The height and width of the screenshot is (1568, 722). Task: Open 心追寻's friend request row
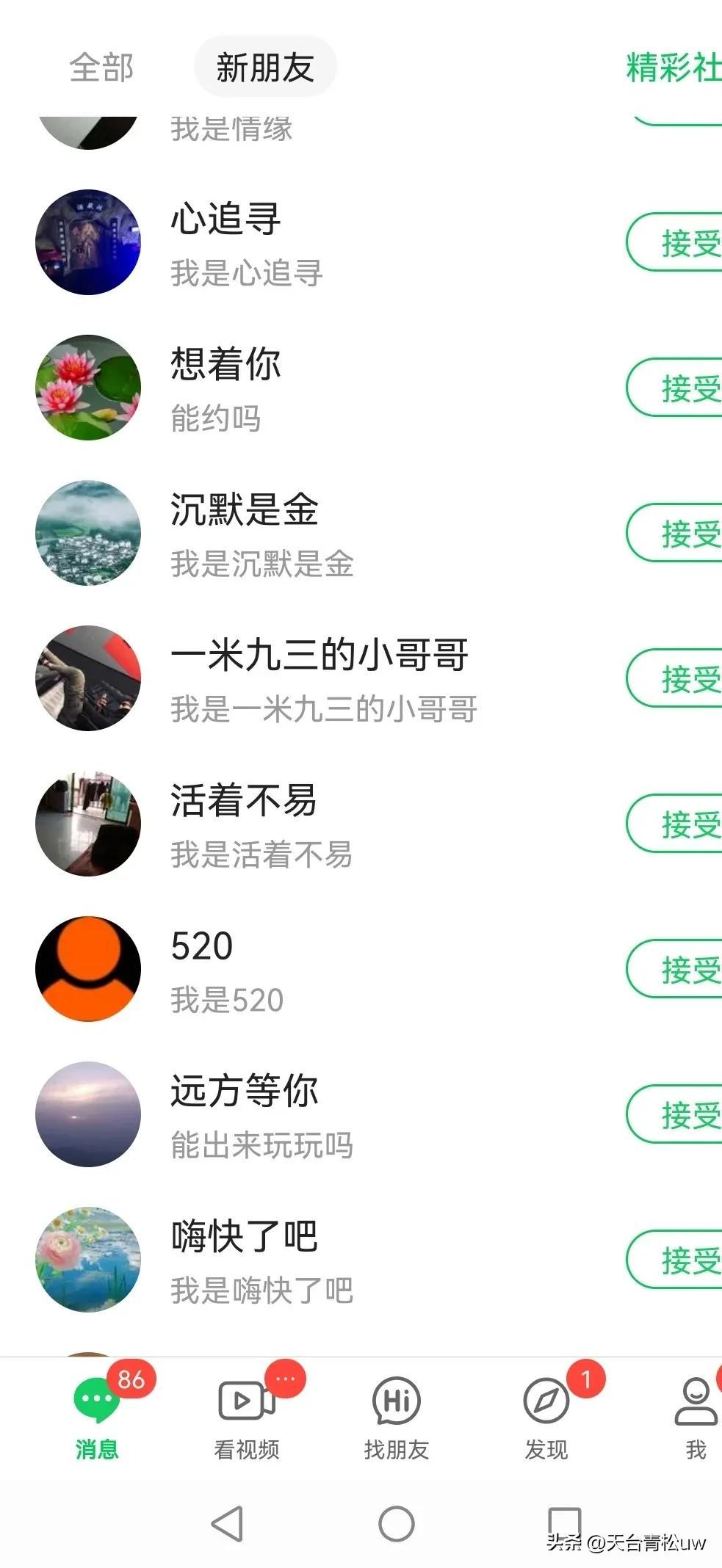pyautogui.click(x=294, y=244)
